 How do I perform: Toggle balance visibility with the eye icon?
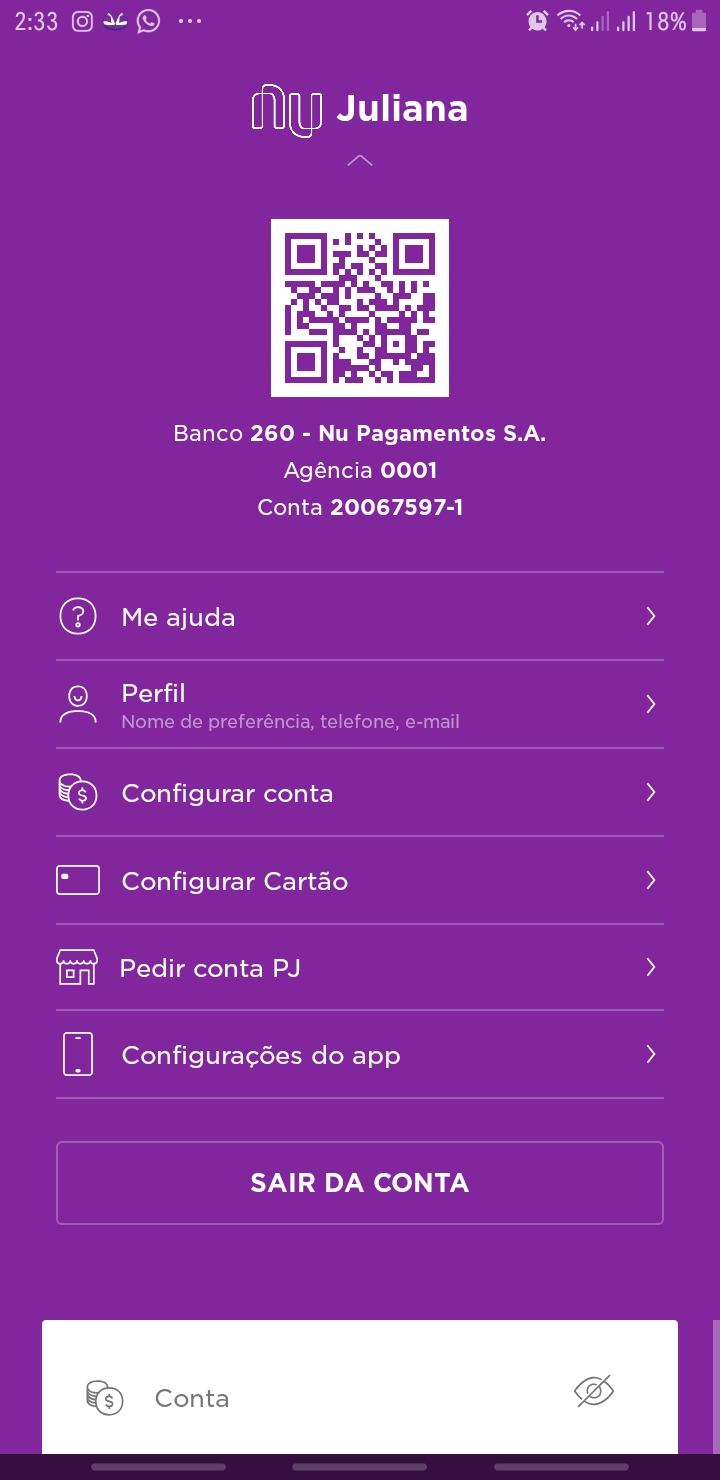tap(593, 1391)
